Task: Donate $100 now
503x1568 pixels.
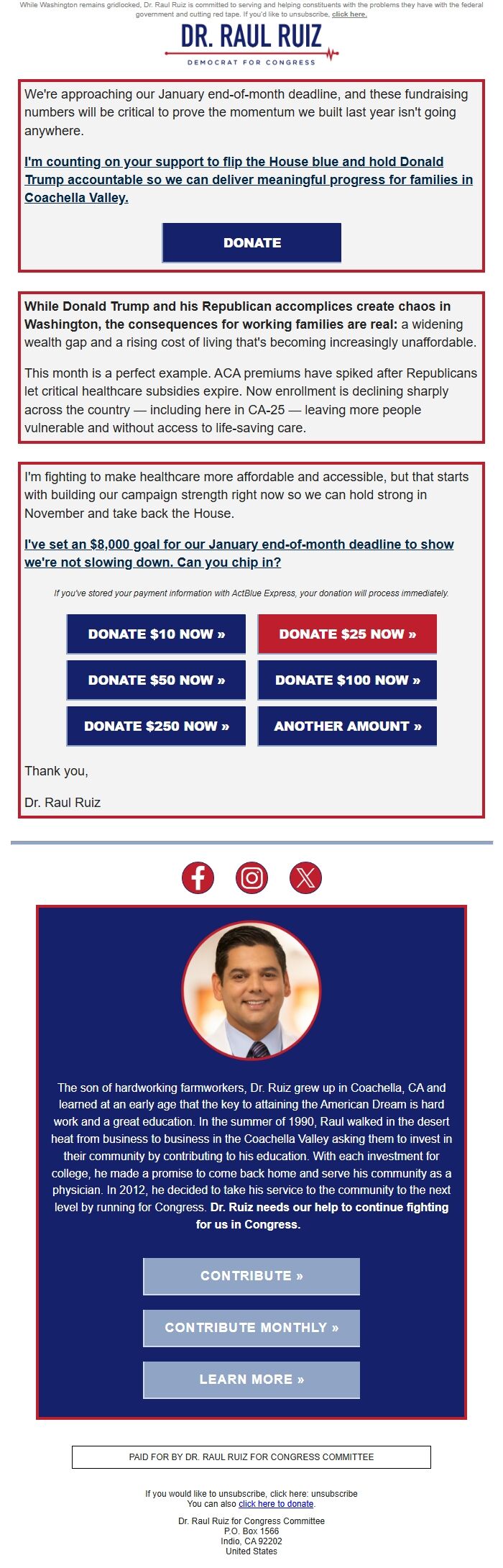Action: pos(347,680)
